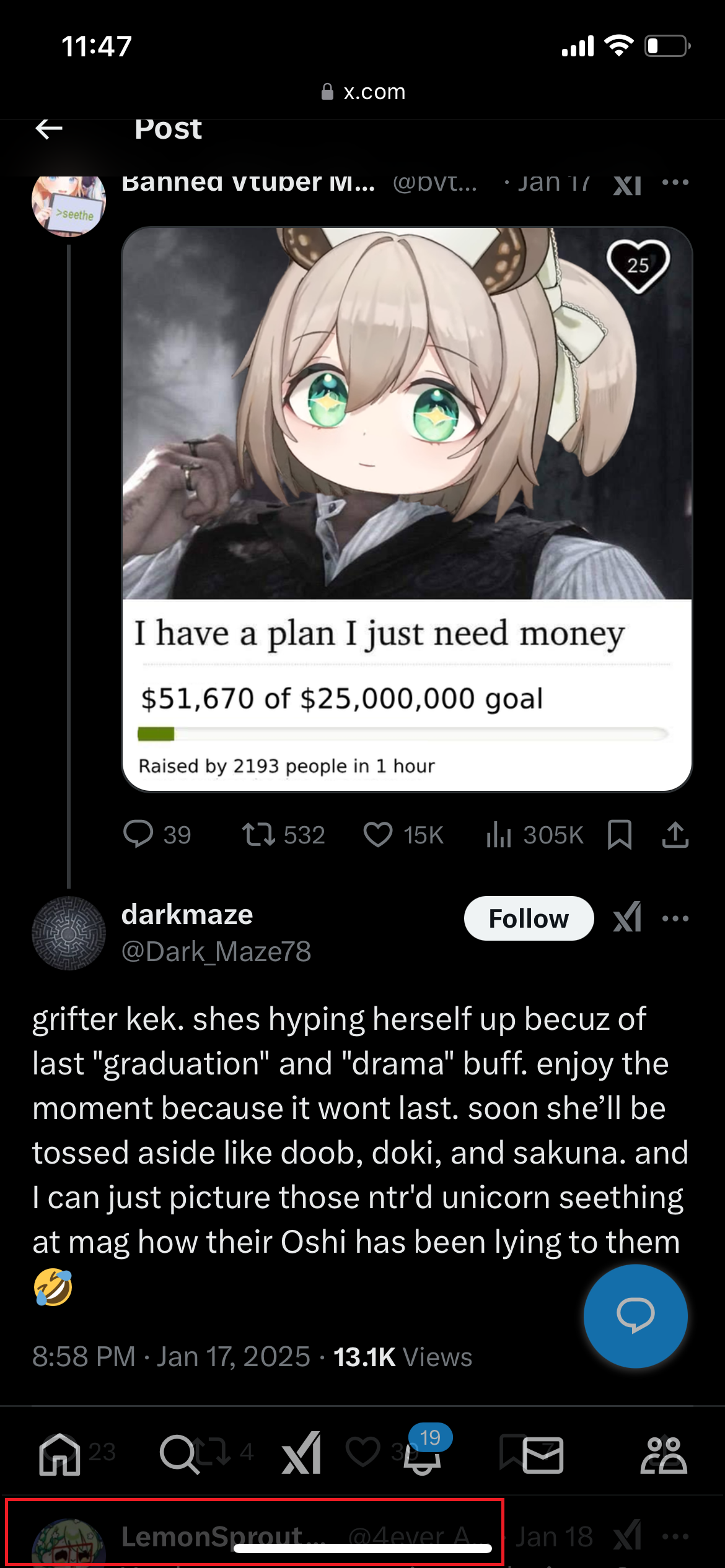The height and width of the screenshot is (1568, 725).
Task: Bookmark the Banned Vtuber post
Action: click(619, 834)
